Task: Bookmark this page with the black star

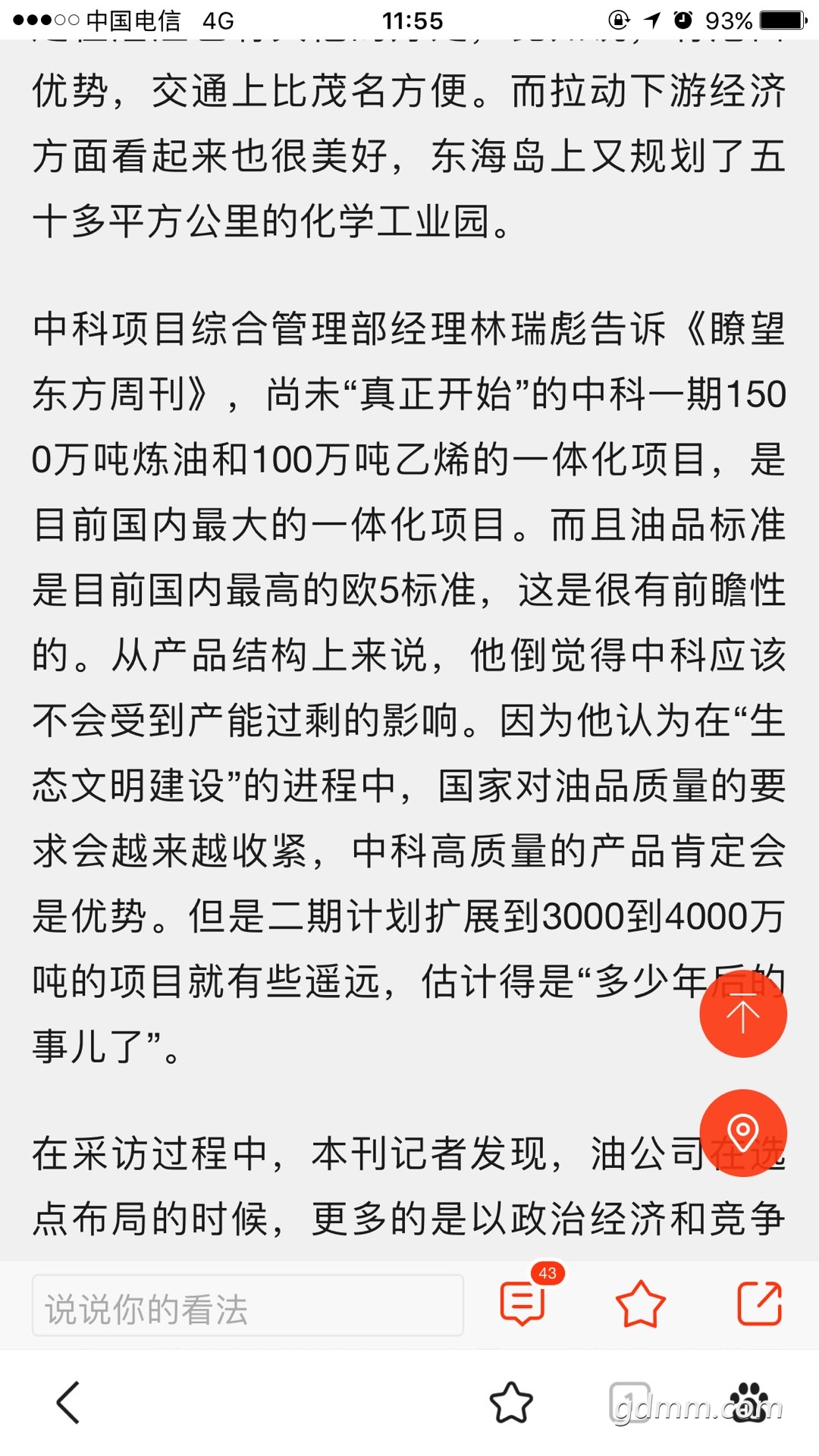Action: (511, 1402)
